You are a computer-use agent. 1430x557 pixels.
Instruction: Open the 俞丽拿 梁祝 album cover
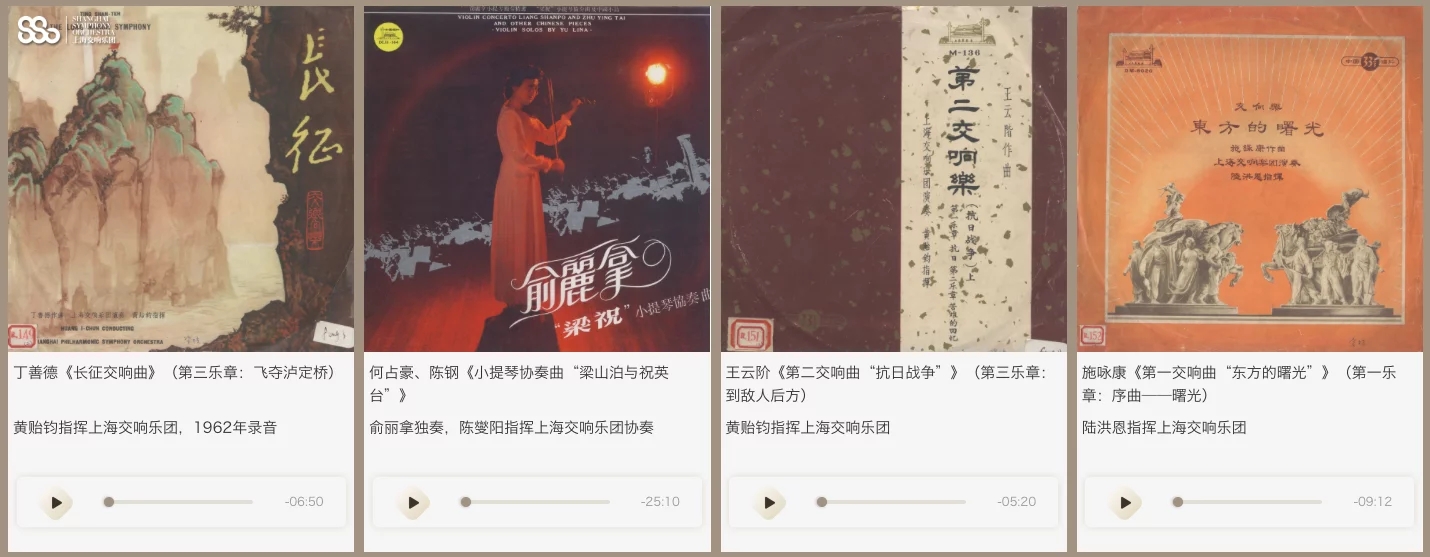coord(537,179)
